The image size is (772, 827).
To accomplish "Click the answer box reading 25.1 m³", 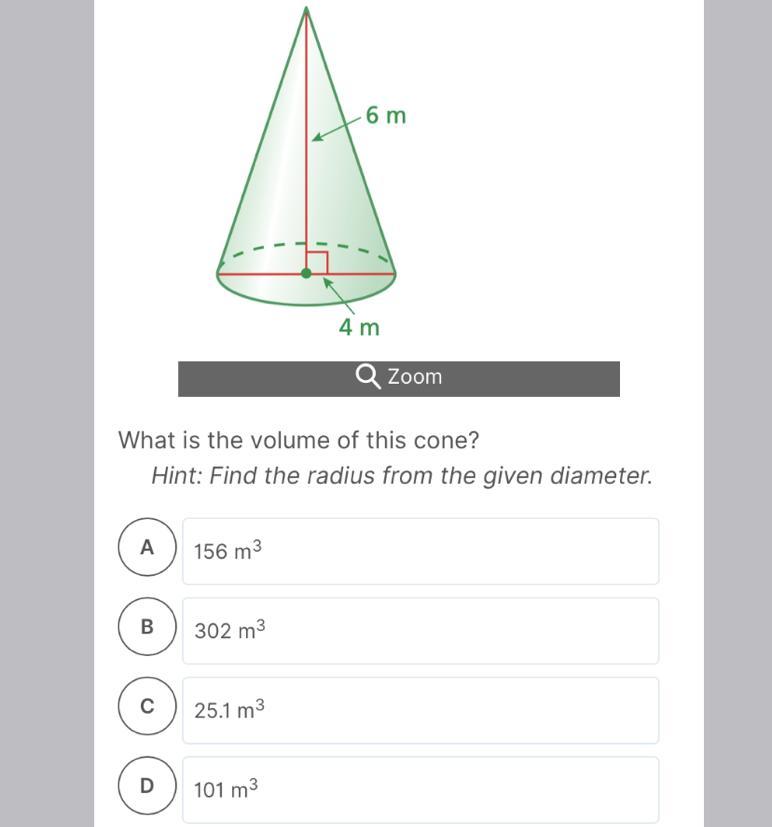I will (x=420, y=710).
